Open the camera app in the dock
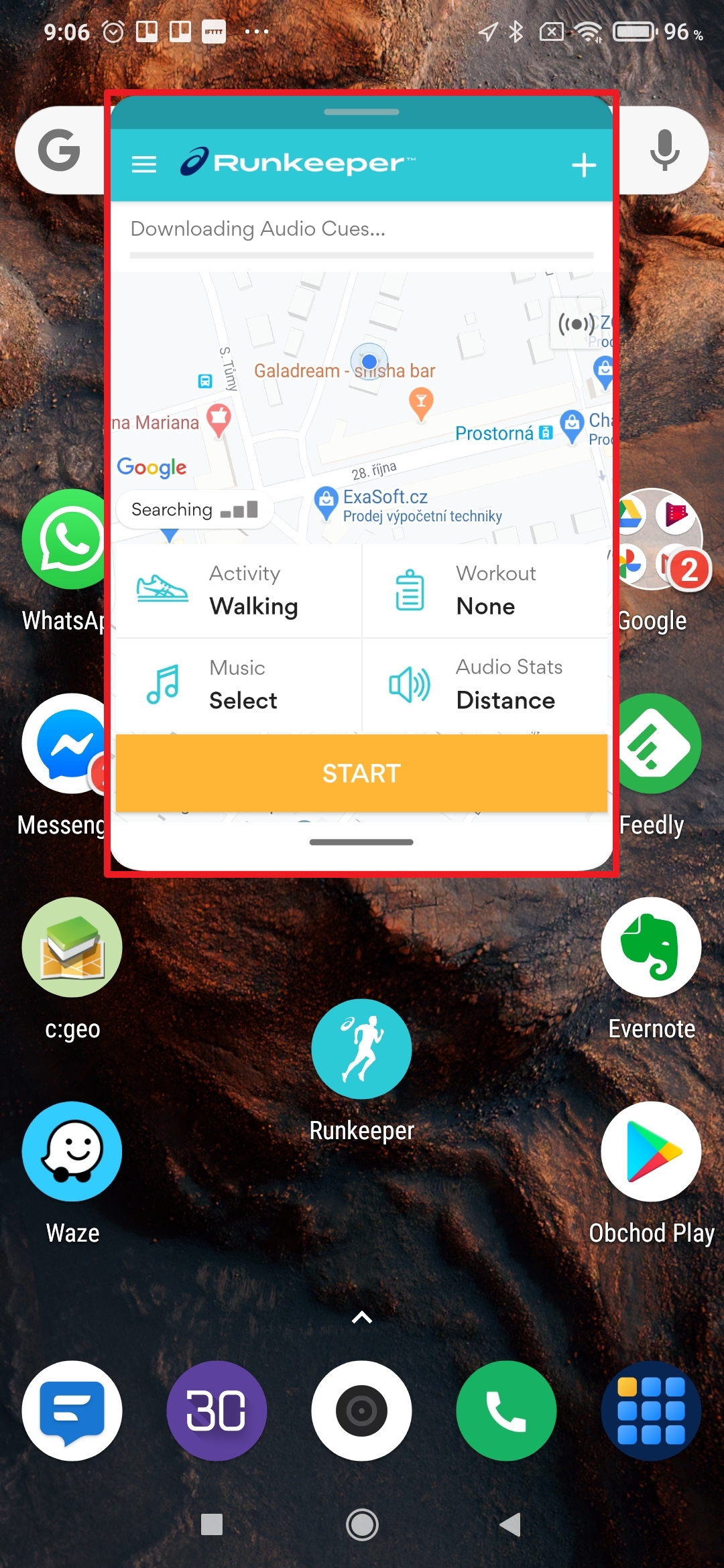 point(361,1411)
